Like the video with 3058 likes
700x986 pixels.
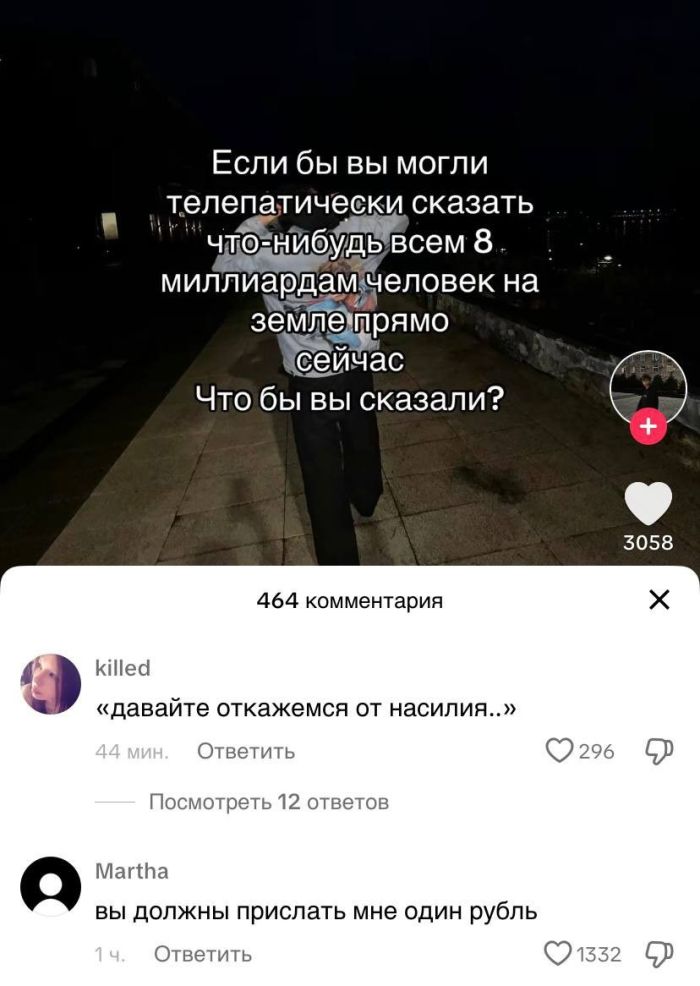coord(648,503)
